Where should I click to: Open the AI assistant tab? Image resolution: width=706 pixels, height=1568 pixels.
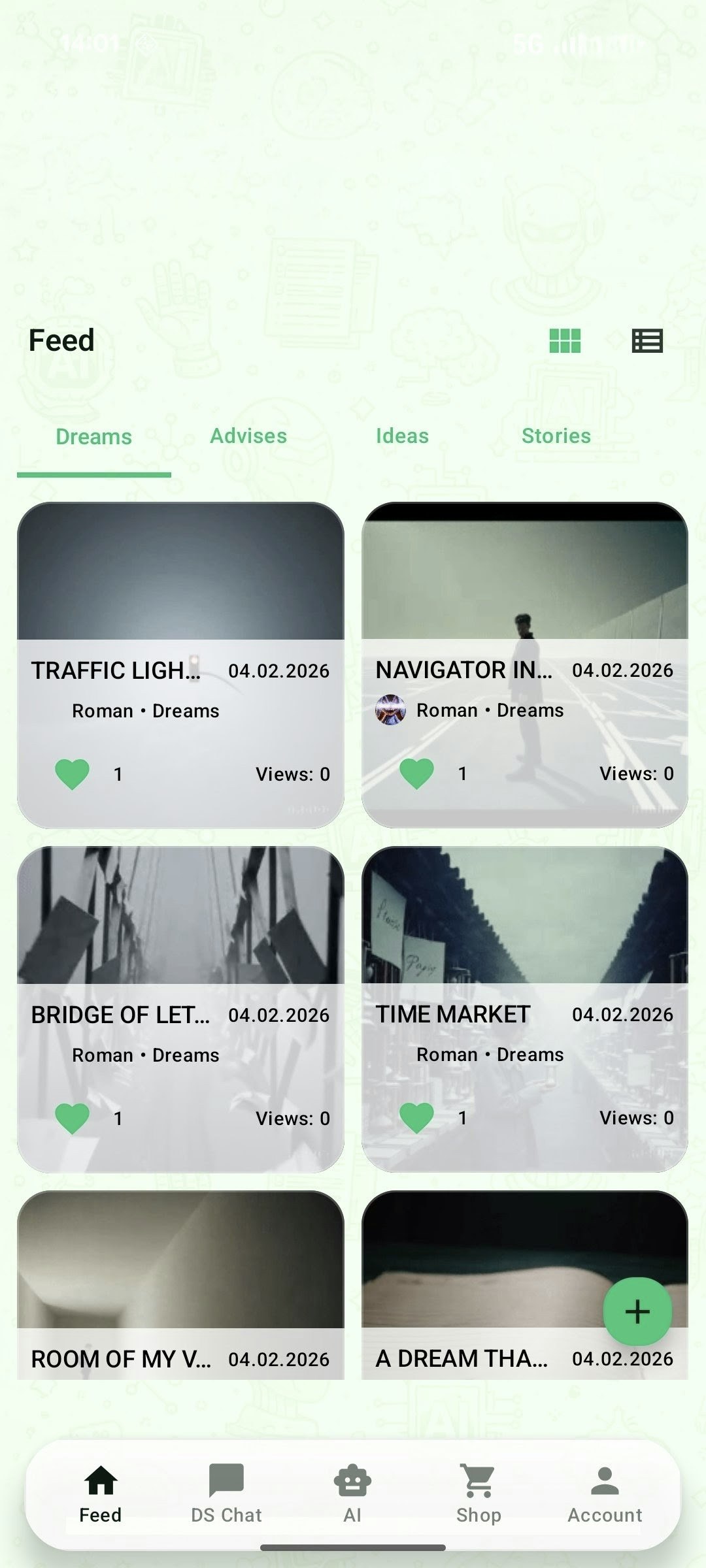(353, 1496)
